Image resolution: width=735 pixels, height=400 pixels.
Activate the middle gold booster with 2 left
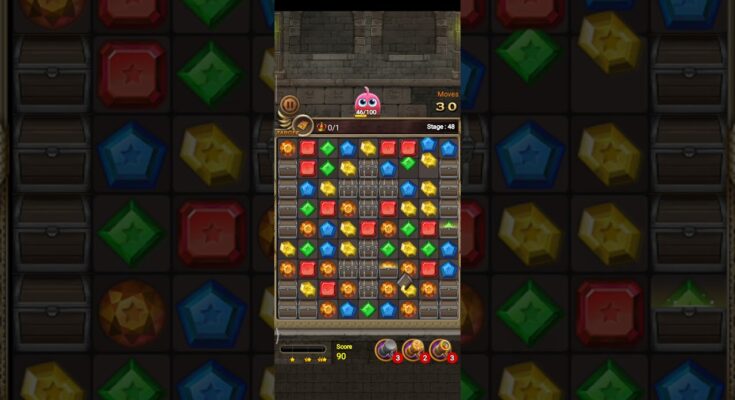point(412,348)
